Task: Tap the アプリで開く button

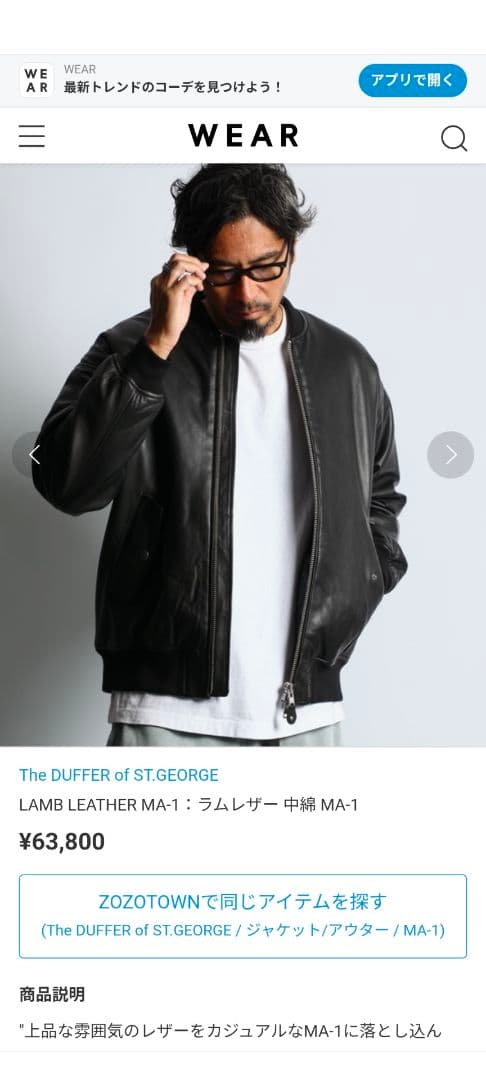Action: click(412, 81)
